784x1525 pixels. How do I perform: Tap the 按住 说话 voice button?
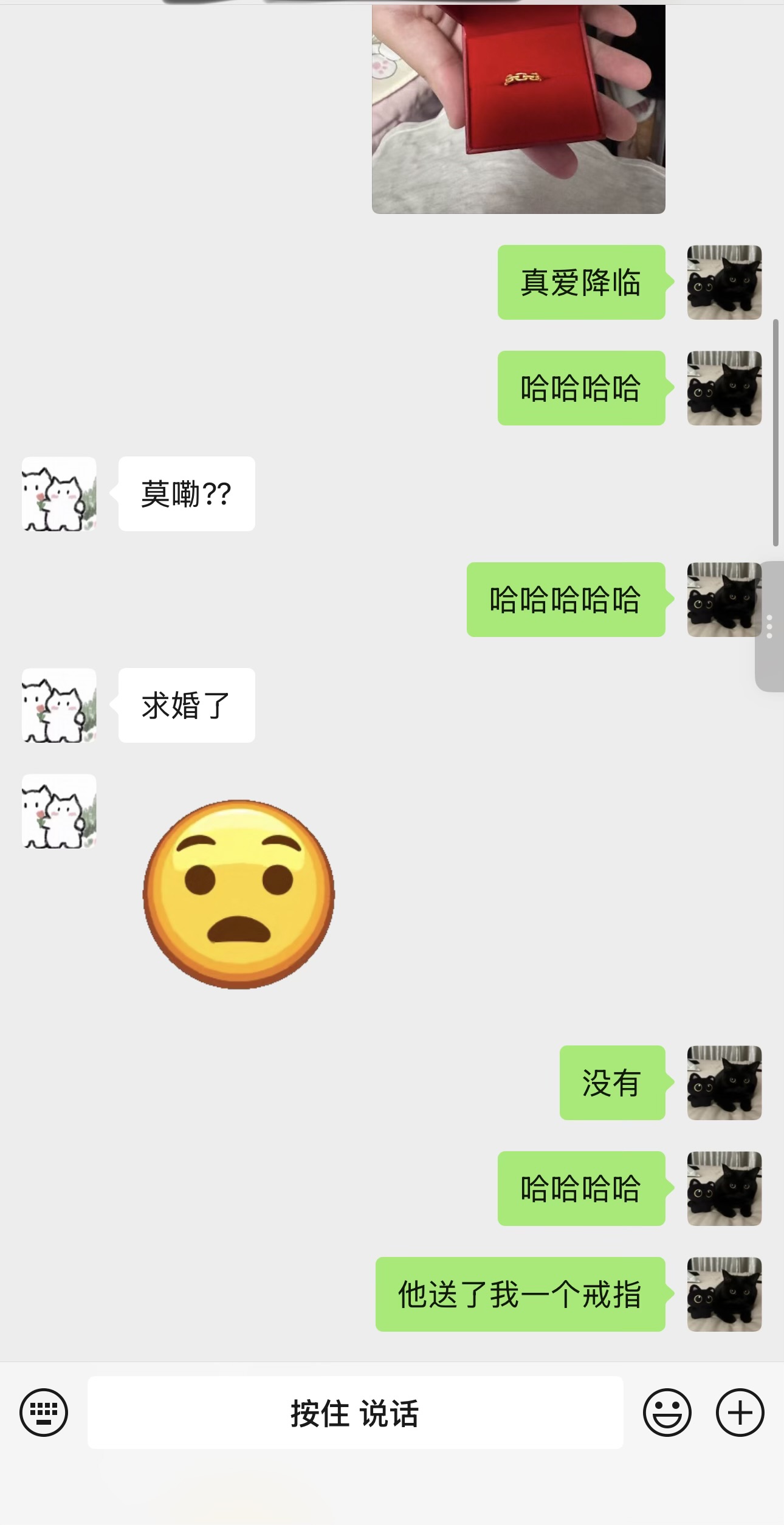pos(355,1413)
